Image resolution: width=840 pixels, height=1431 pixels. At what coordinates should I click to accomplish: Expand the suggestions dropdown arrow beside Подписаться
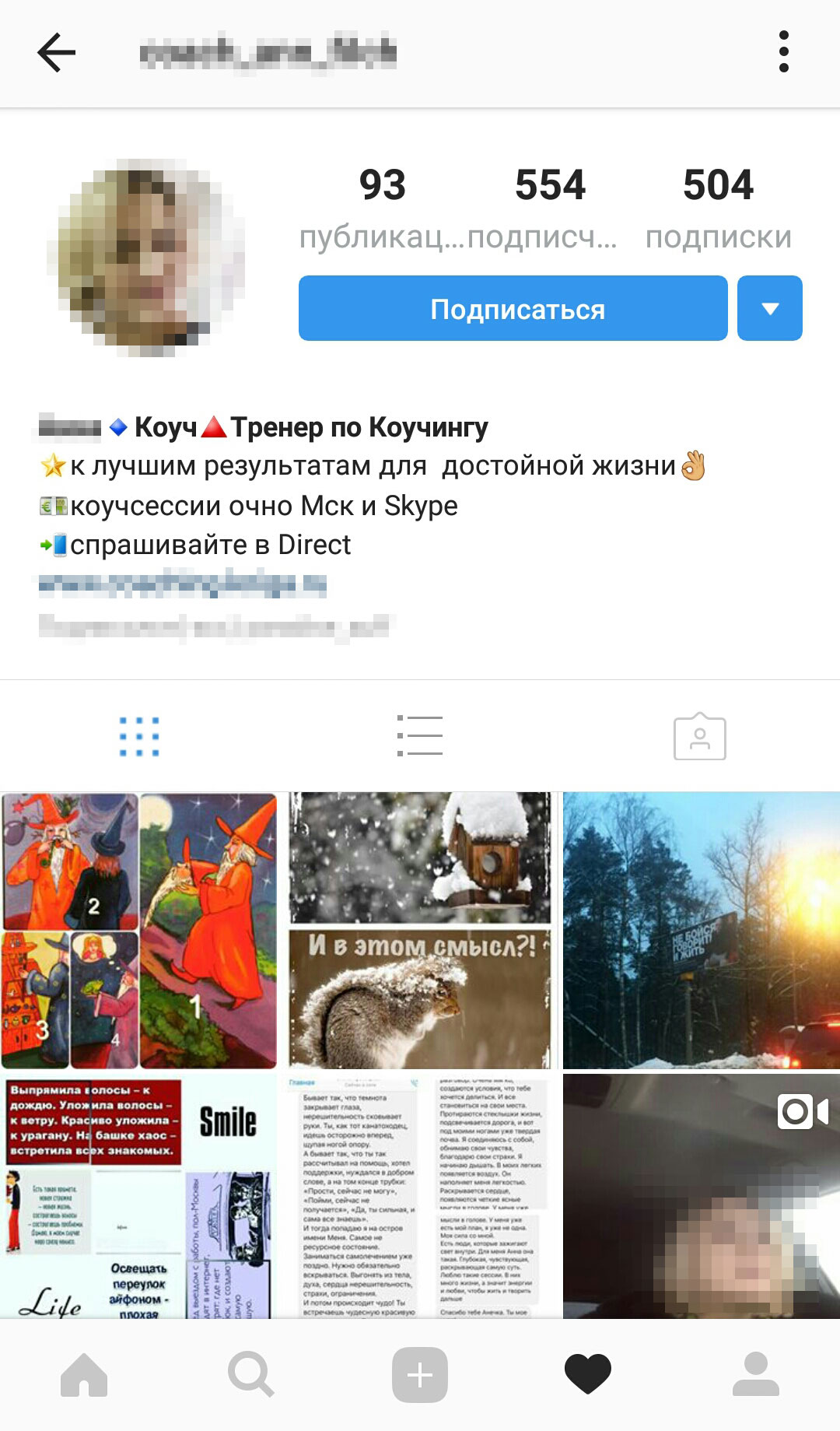click(770, 308)
